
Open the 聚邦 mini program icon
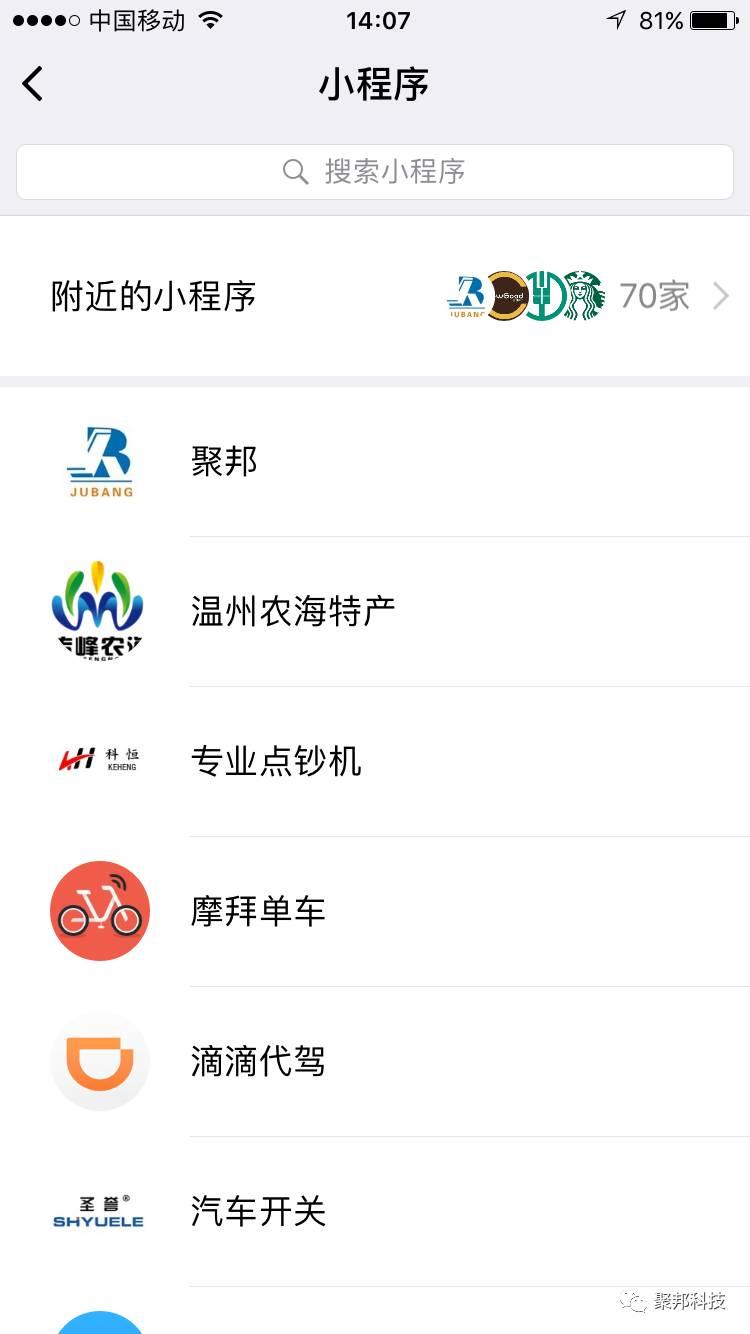tap(99, 461)
